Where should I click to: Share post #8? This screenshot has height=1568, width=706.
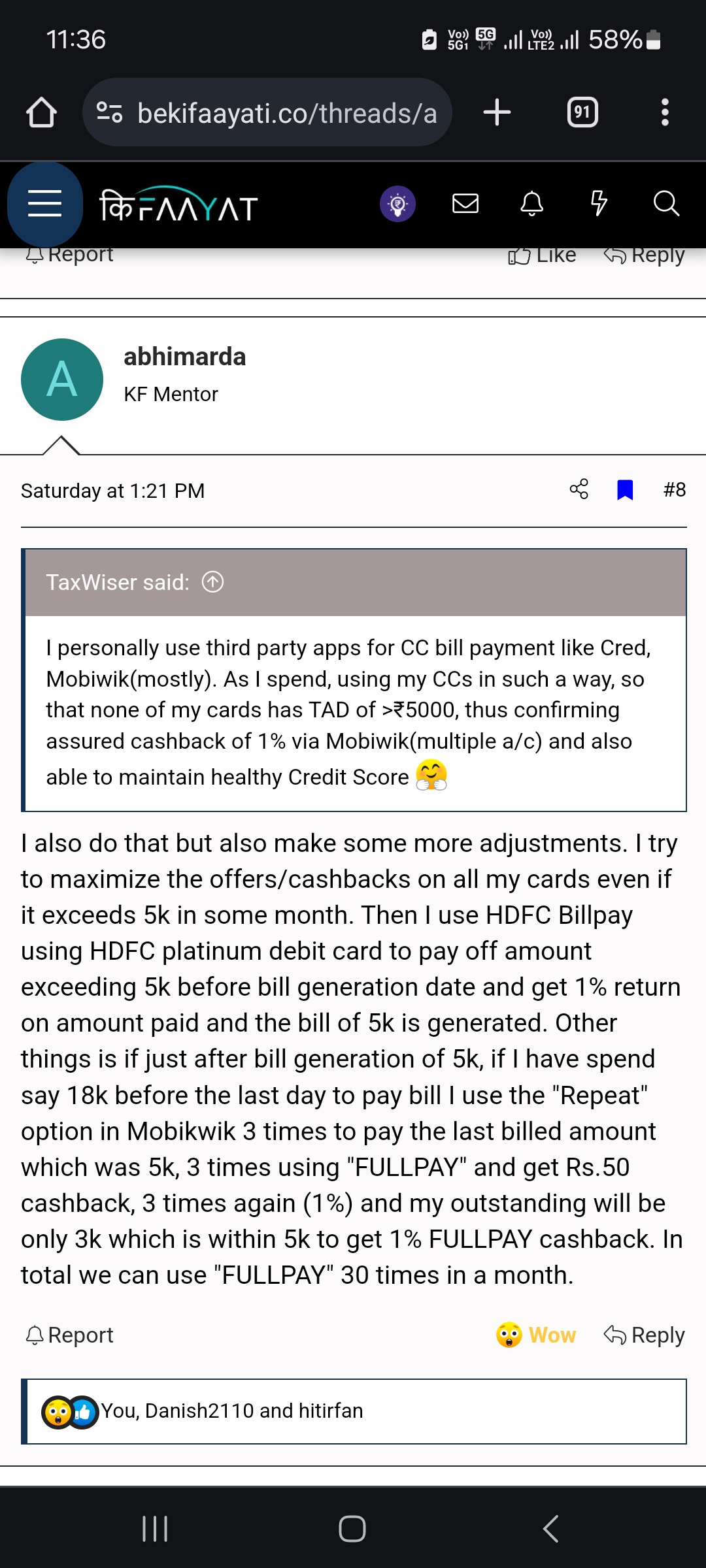pyautogui.click(x=579, y=489)
